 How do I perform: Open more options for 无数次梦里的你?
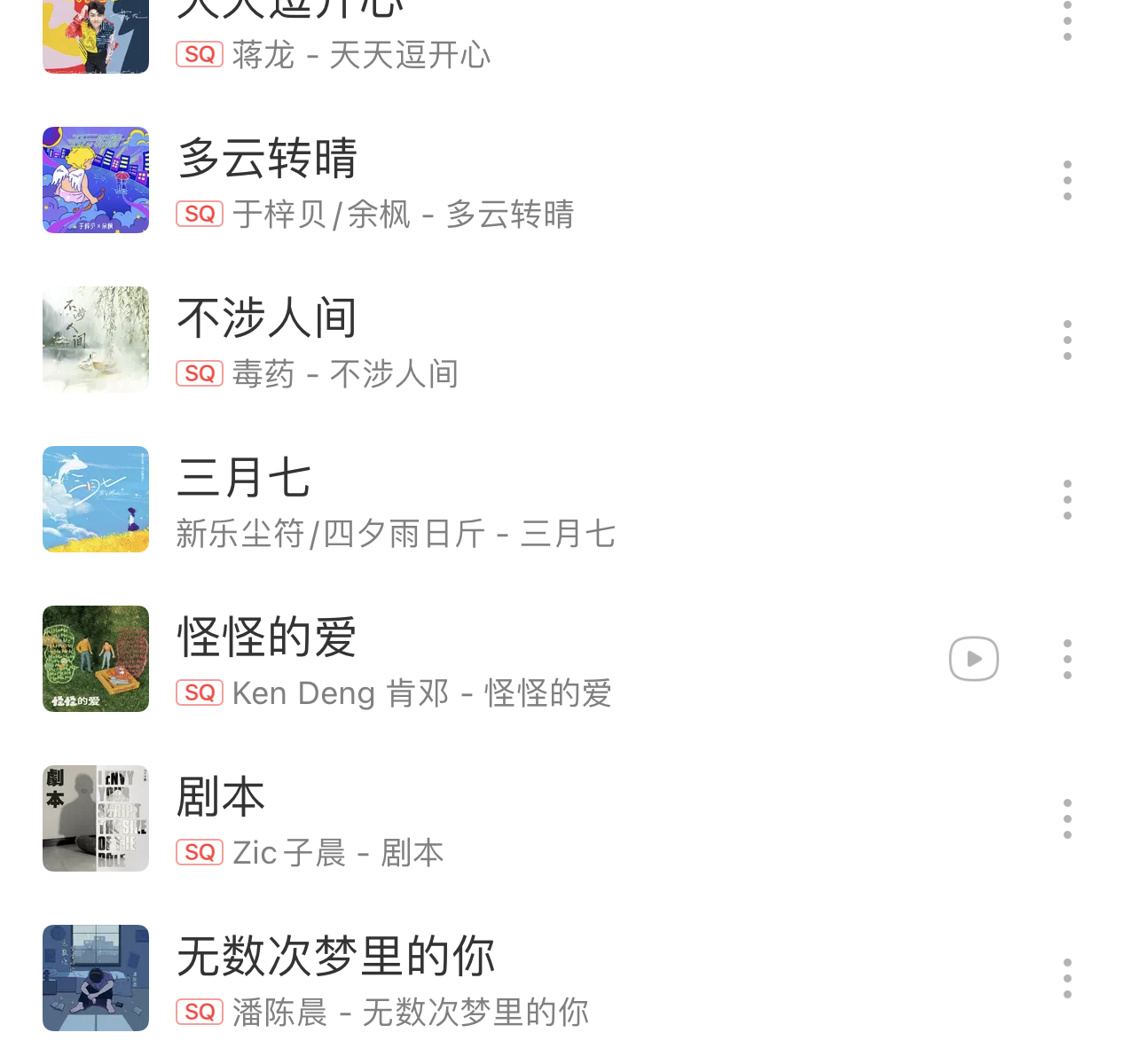(x=1067, y=979)
